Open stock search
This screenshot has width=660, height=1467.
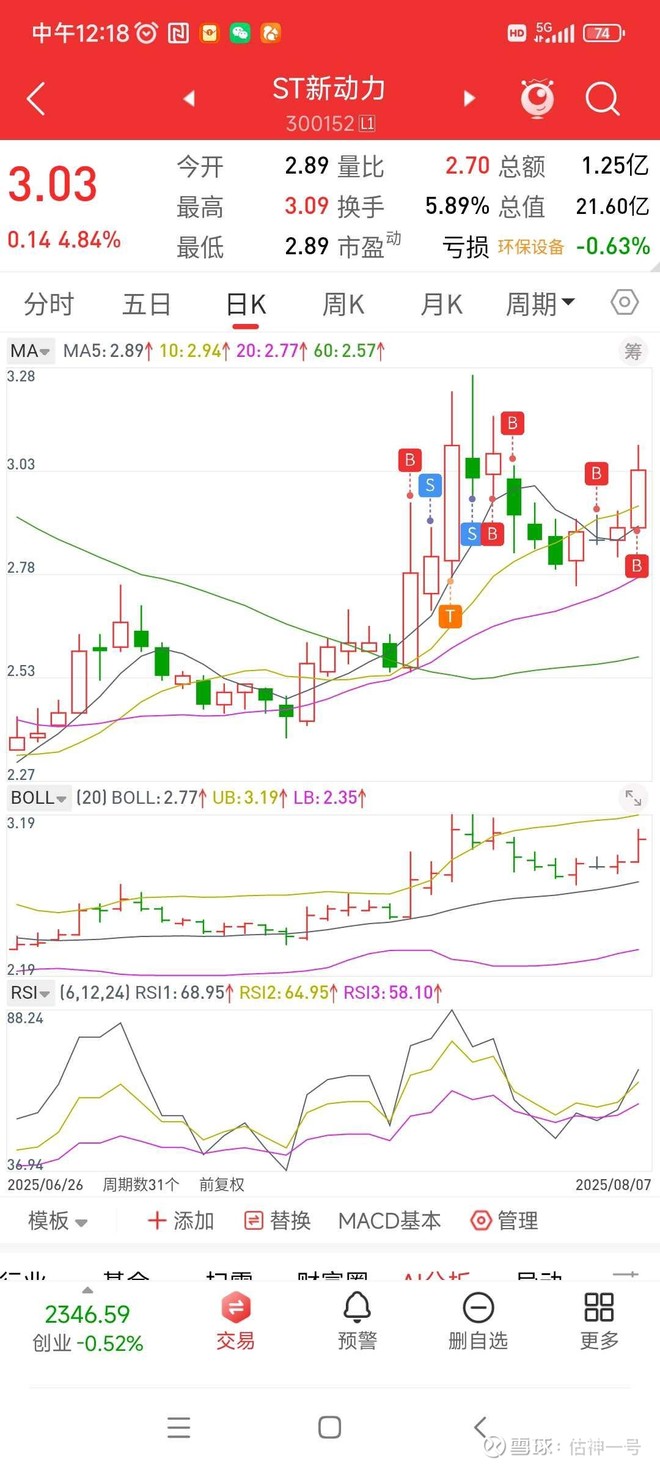pyautogui.click(x=603, y=99)
